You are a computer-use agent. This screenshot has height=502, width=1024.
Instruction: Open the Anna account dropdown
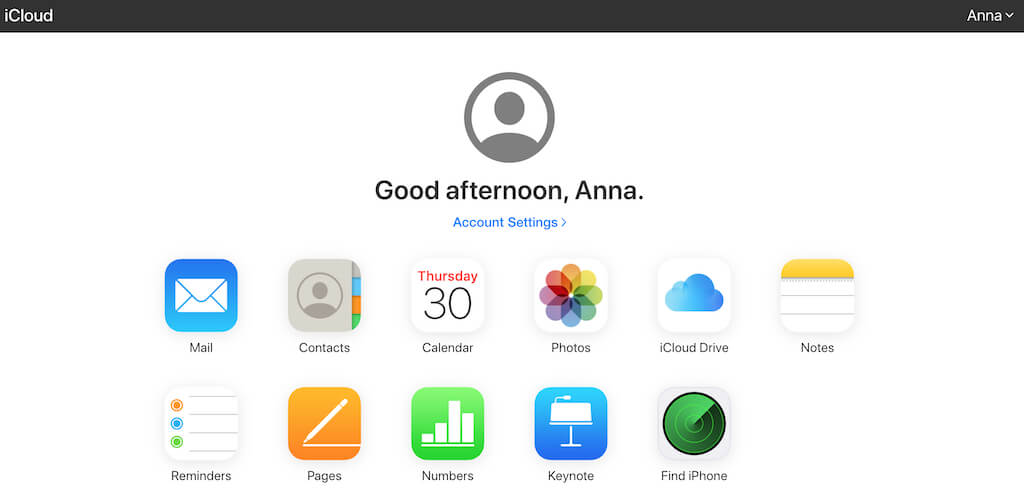pyautogui.click(x=990, y=16)
